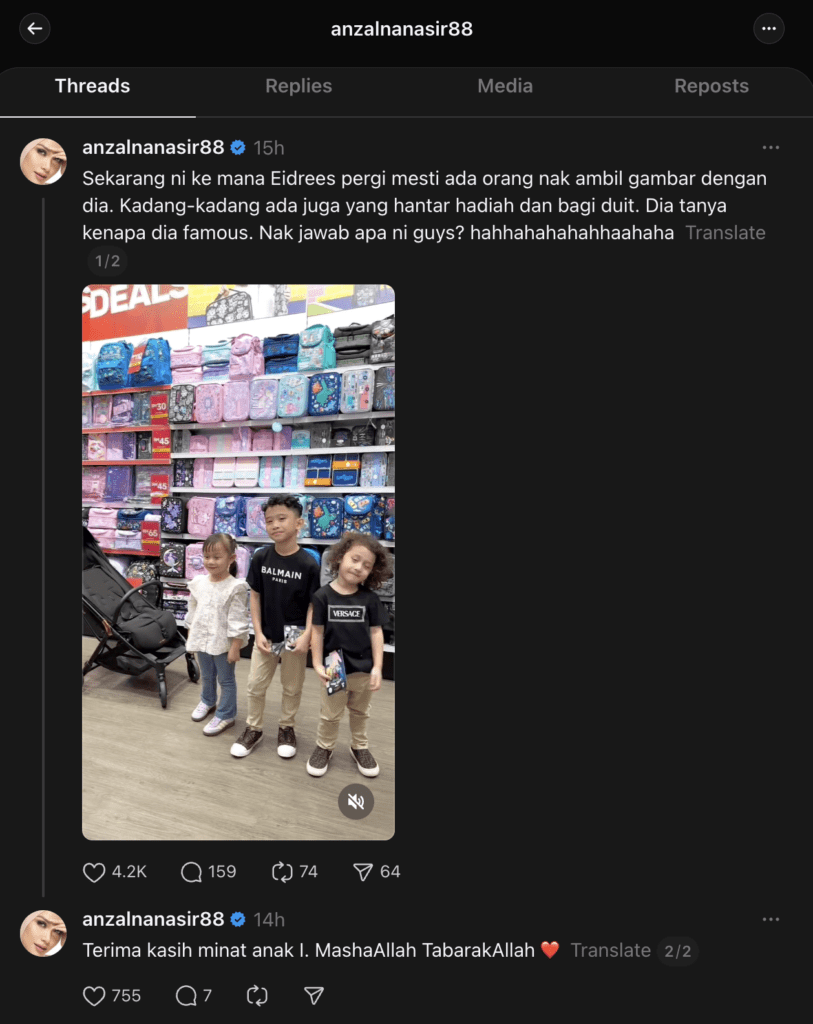Translate the Eidrees post text
Screen dimensions: 813x1024
click(x=725, y=233)
